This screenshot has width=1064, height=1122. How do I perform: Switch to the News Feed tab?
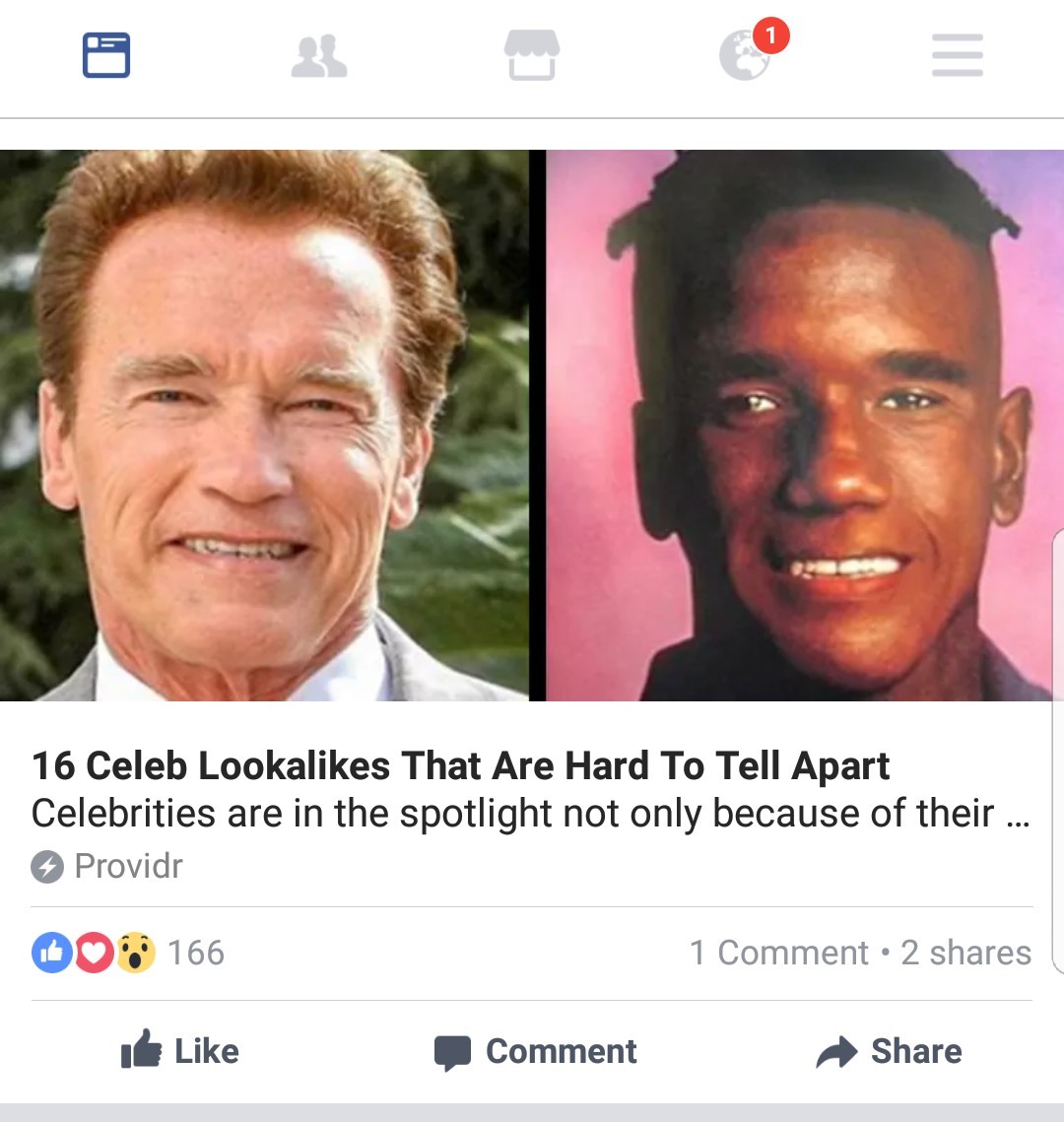pyautogui.click(x=106, y=55)
